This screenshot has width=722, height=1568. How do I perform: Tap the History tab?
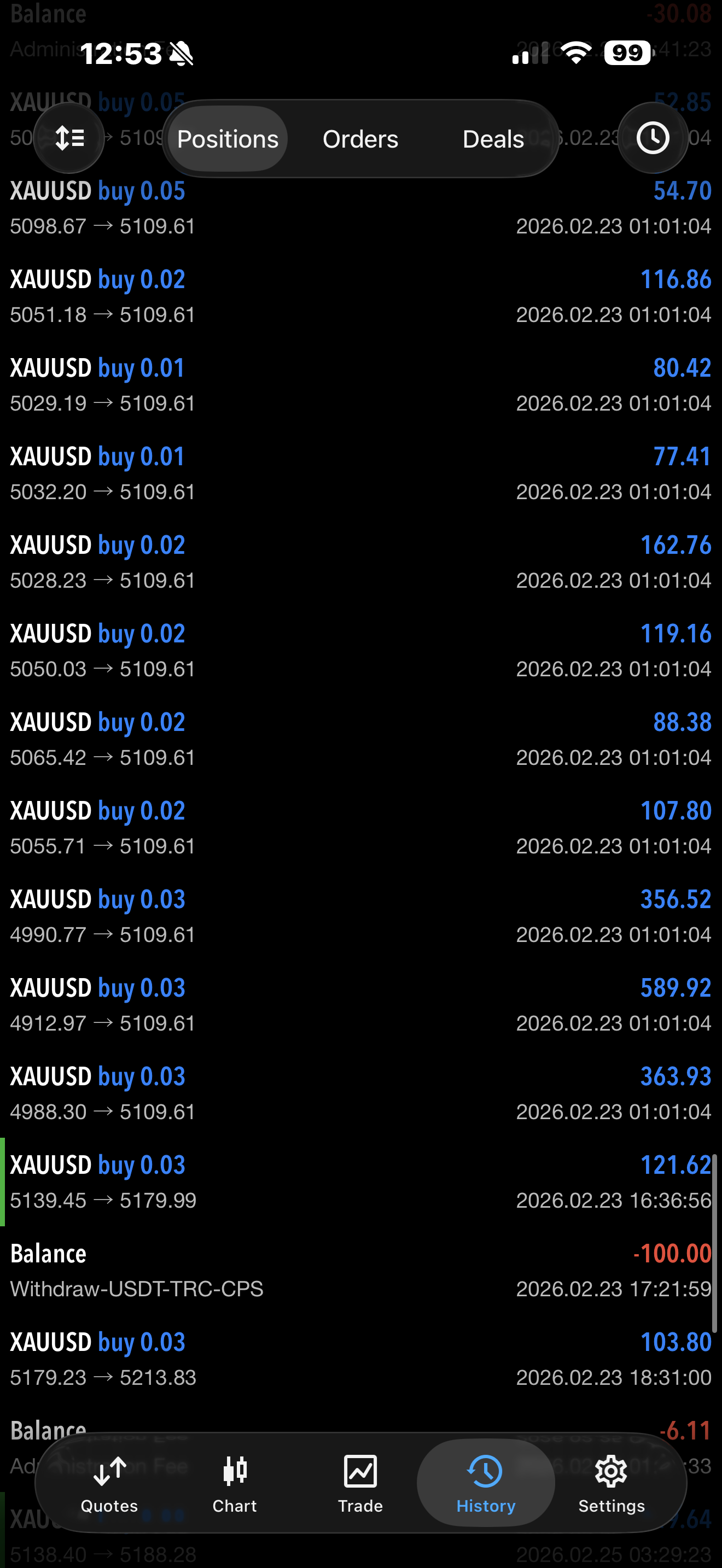click(x=486, y=1484)
